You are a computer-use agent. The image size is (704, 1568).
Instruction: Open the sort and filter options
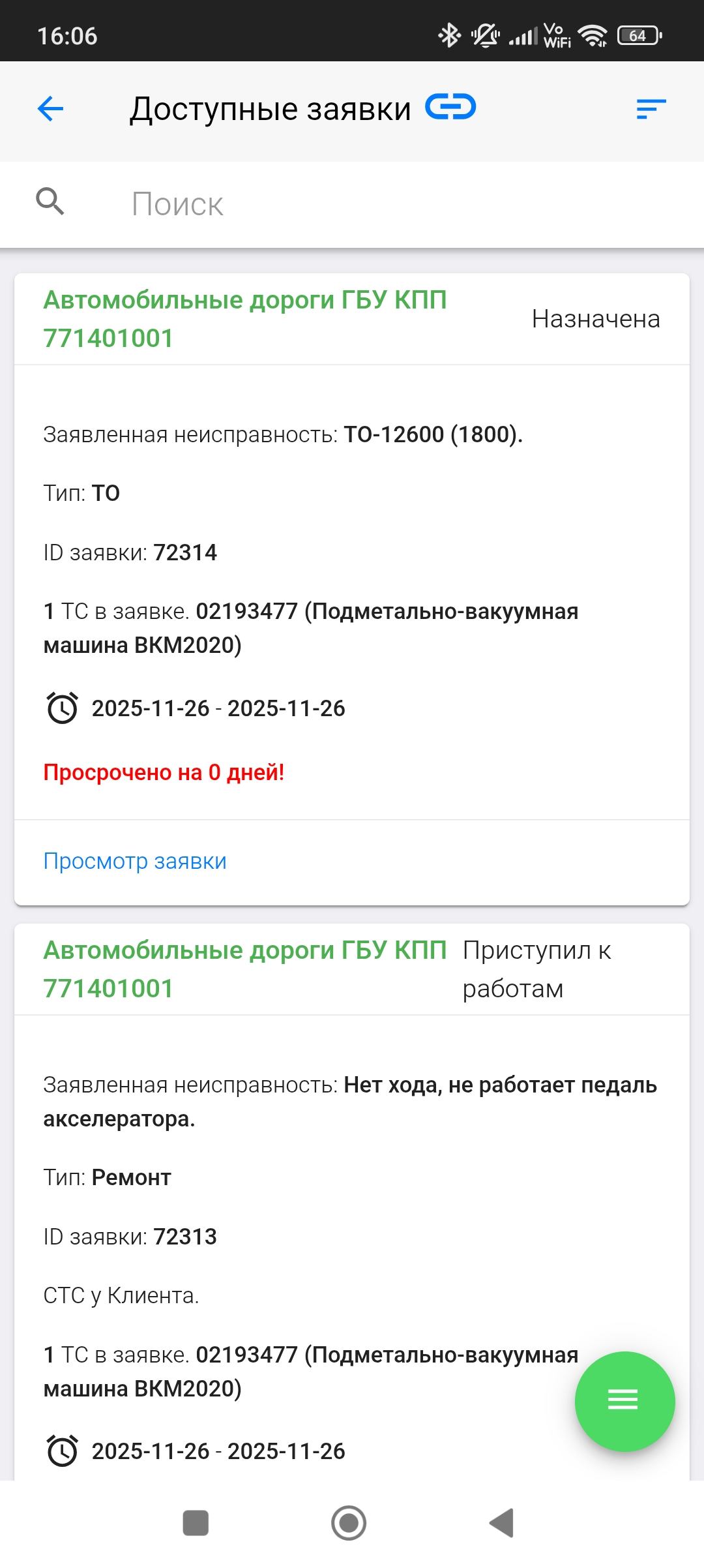pos(651,109)
